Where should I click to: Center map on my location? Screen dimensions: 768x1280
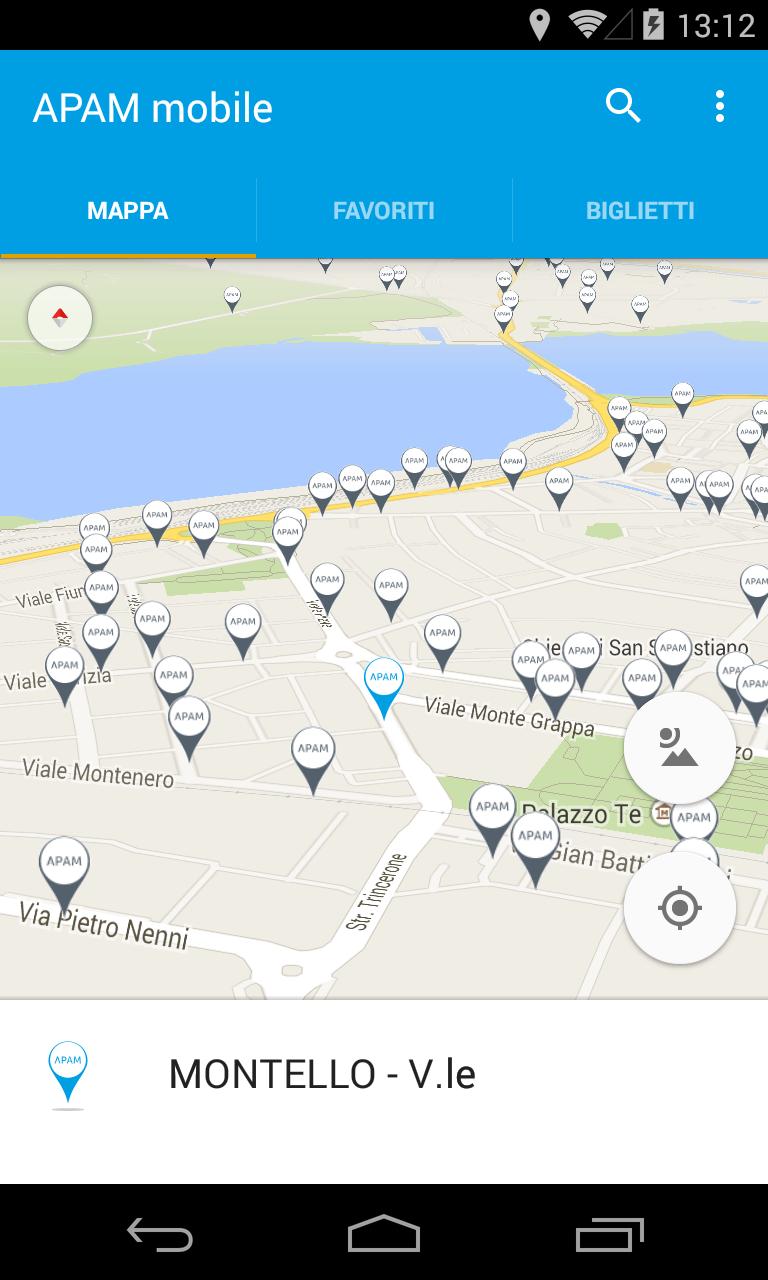(680, 908)
